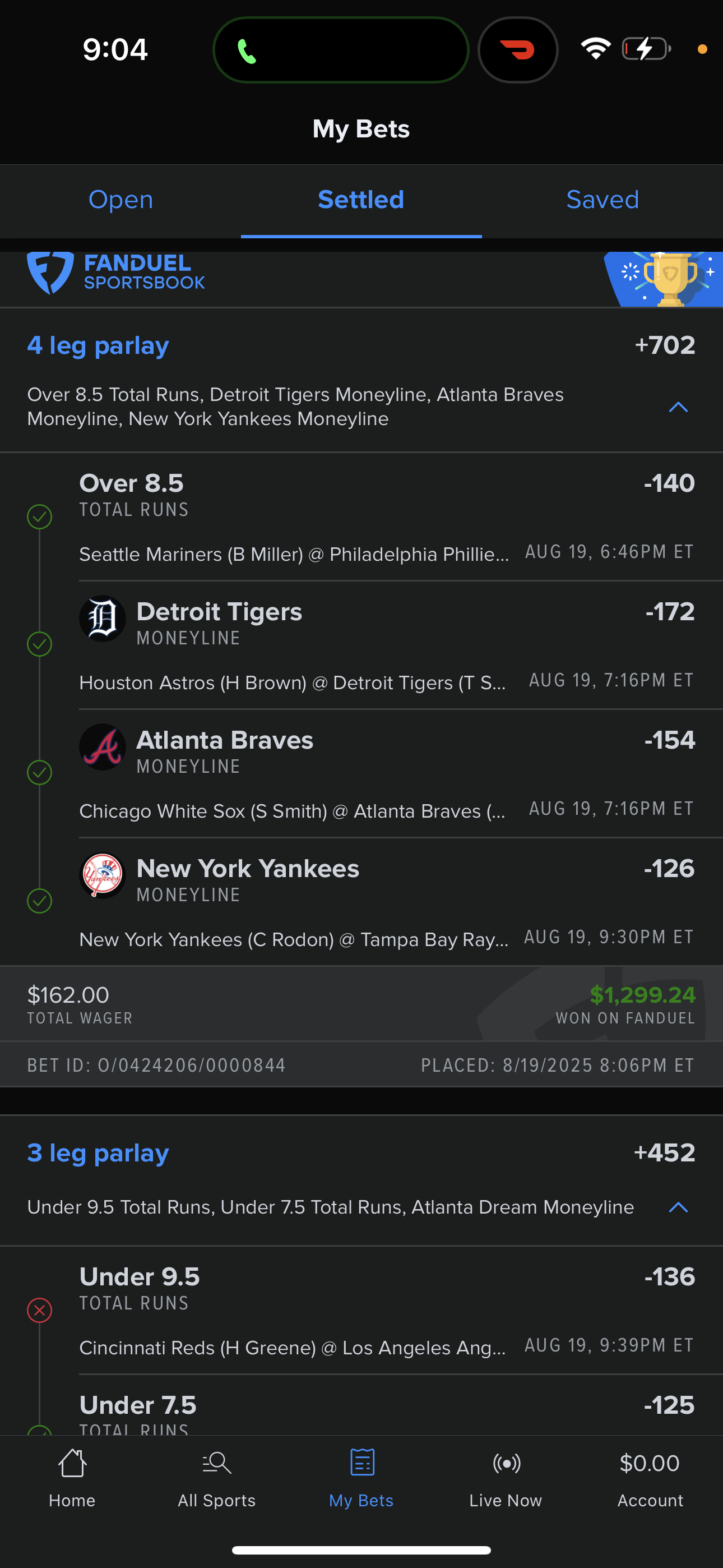Image resolution: width=723 pixels, height=1568 pixels.
Task: Switch to the Saved tab
Action: (602, 200)
